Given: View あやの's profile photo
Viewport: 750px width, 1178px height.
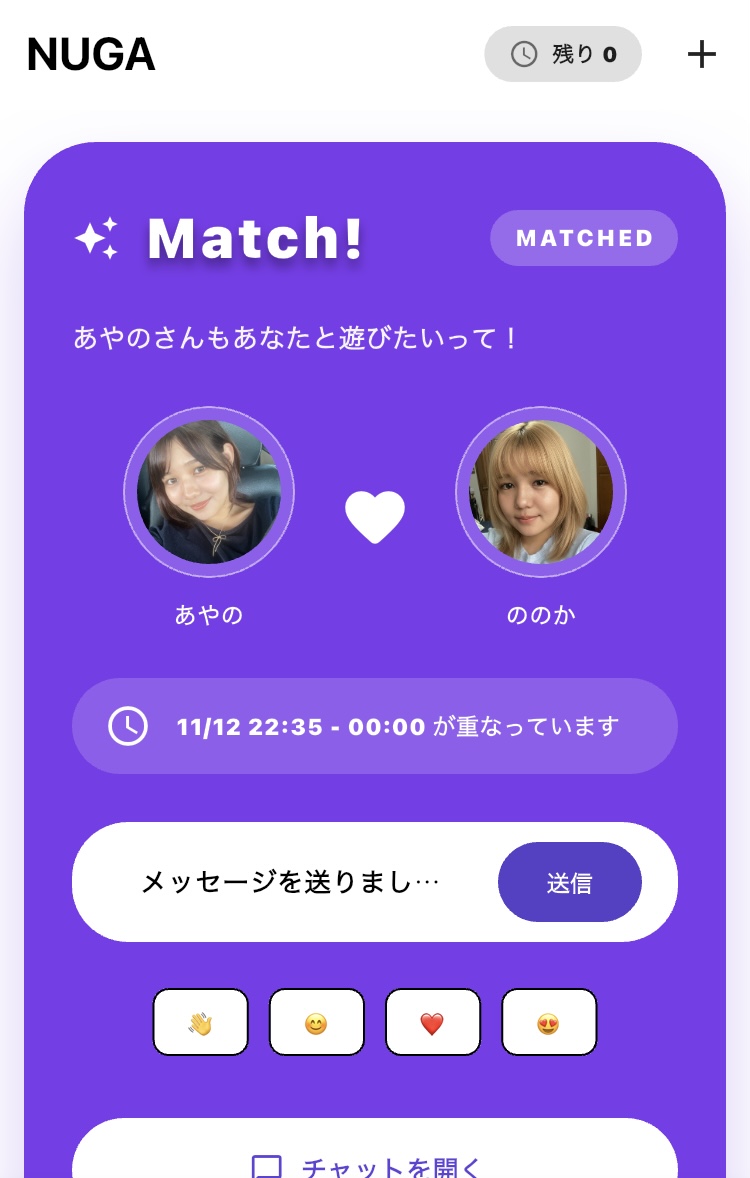Looking at the screenshot, I should (209, 492).
